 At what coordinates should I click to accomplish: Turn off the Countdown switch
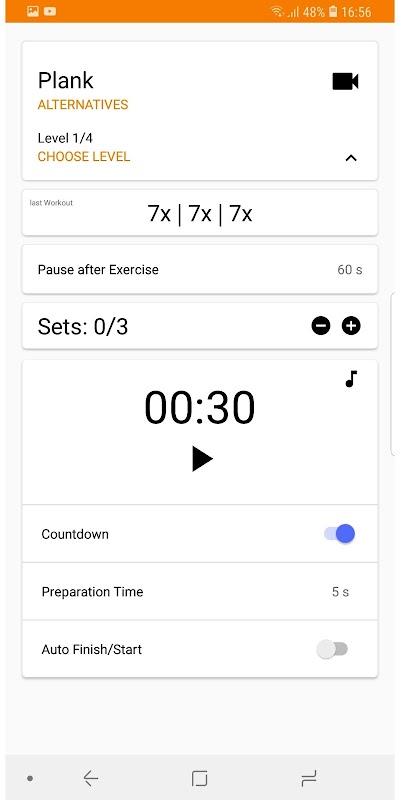tap(339, 534)
